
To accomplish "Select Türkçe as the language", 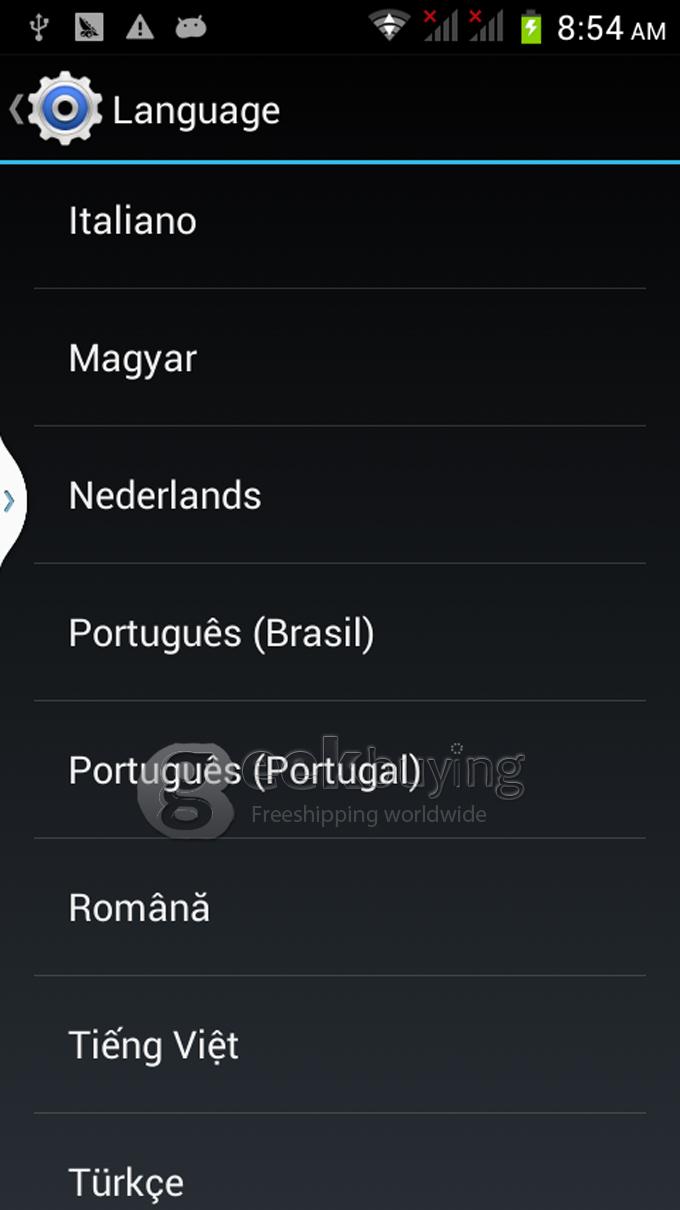I will tap(340, 1163).
